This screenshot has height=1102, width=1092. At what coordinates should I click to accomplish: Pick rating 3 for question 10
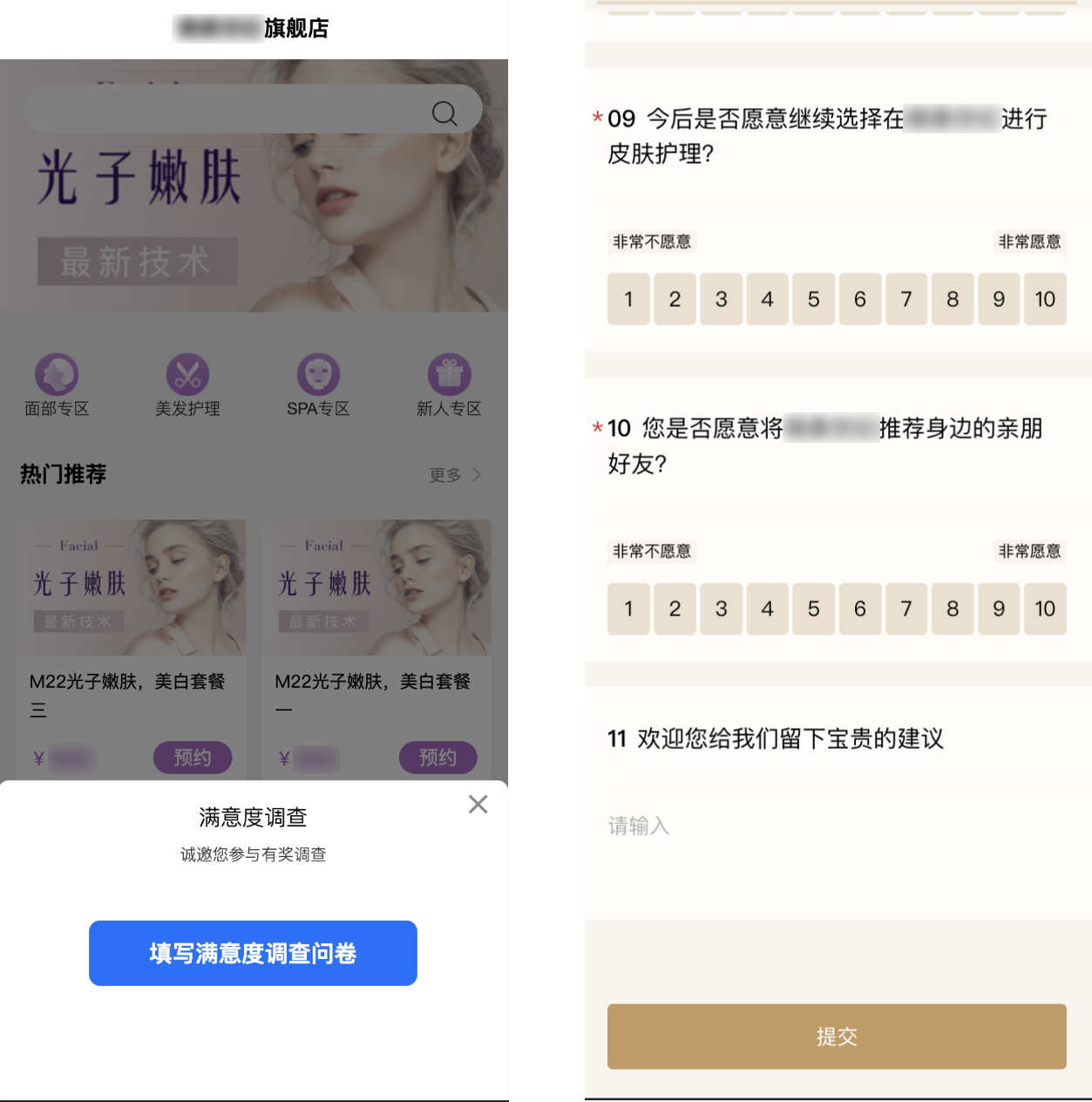(x=721, y=609)
